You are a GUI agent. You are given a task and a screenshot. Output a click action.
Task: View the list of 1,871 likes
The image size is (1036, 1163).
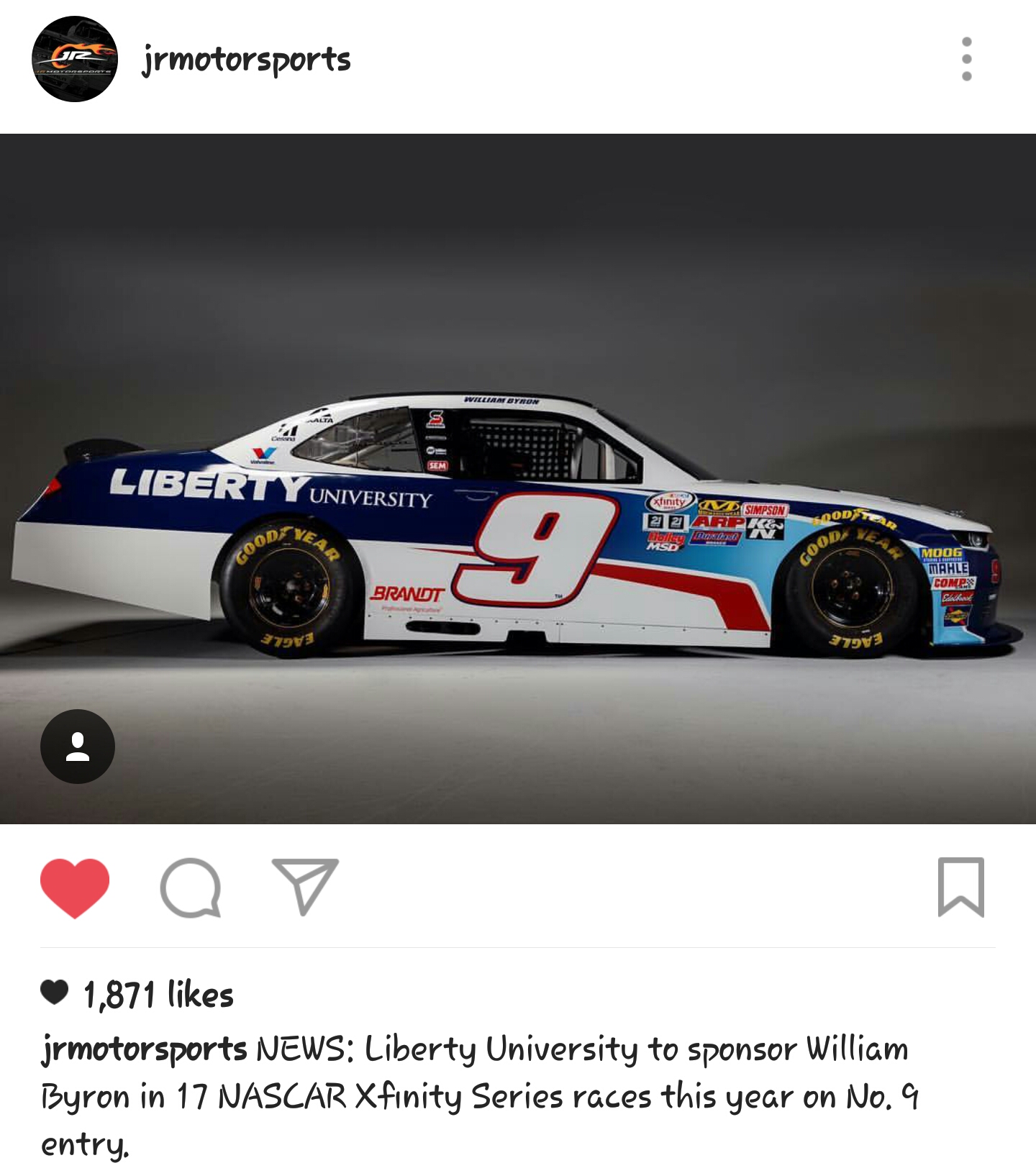click(x=158, y=995)
